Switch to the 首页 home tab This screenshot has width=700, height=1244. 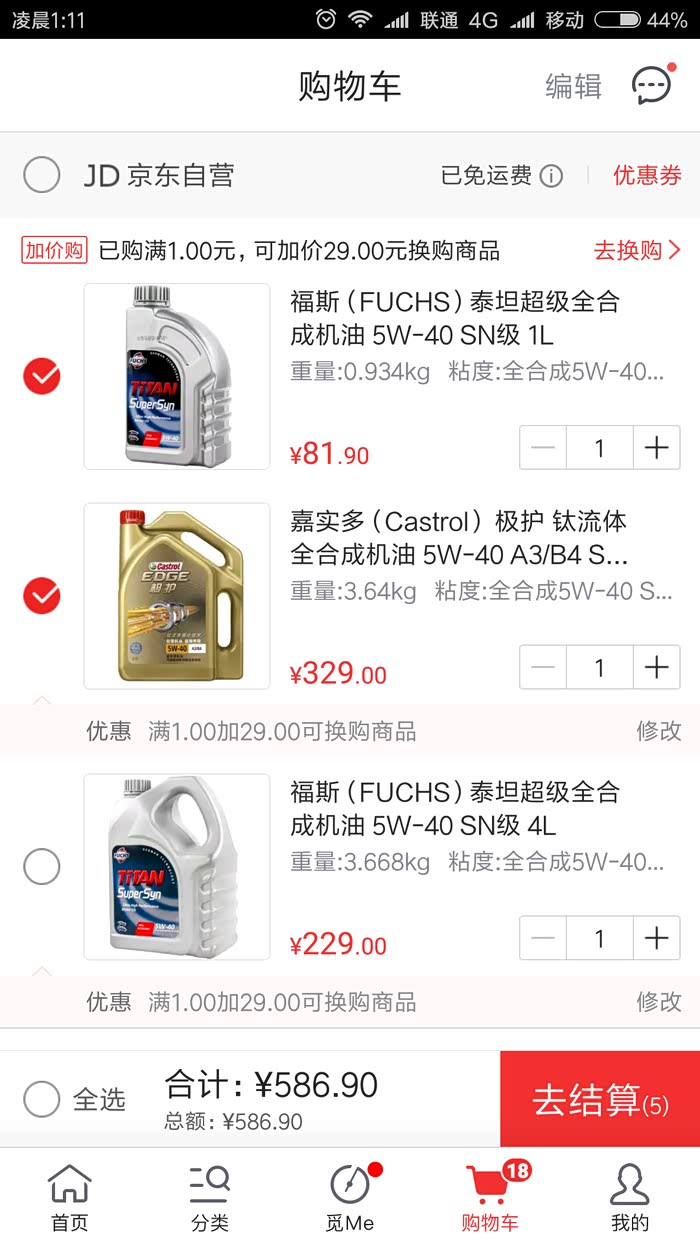(70, 1197)
